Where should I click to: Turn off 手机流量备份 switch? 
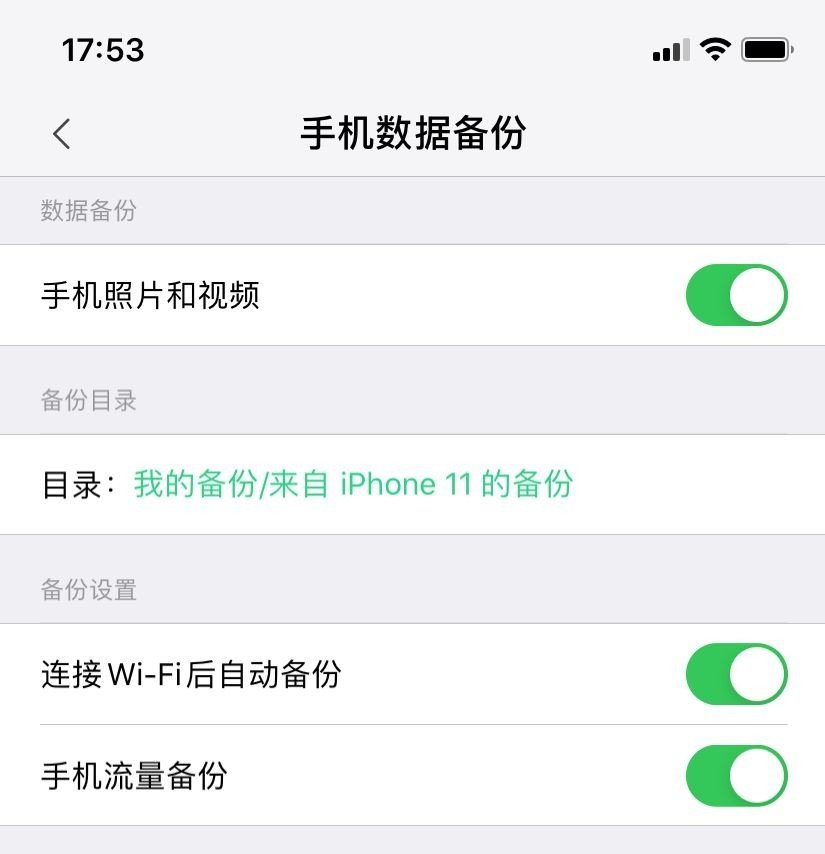pos(736,776)
